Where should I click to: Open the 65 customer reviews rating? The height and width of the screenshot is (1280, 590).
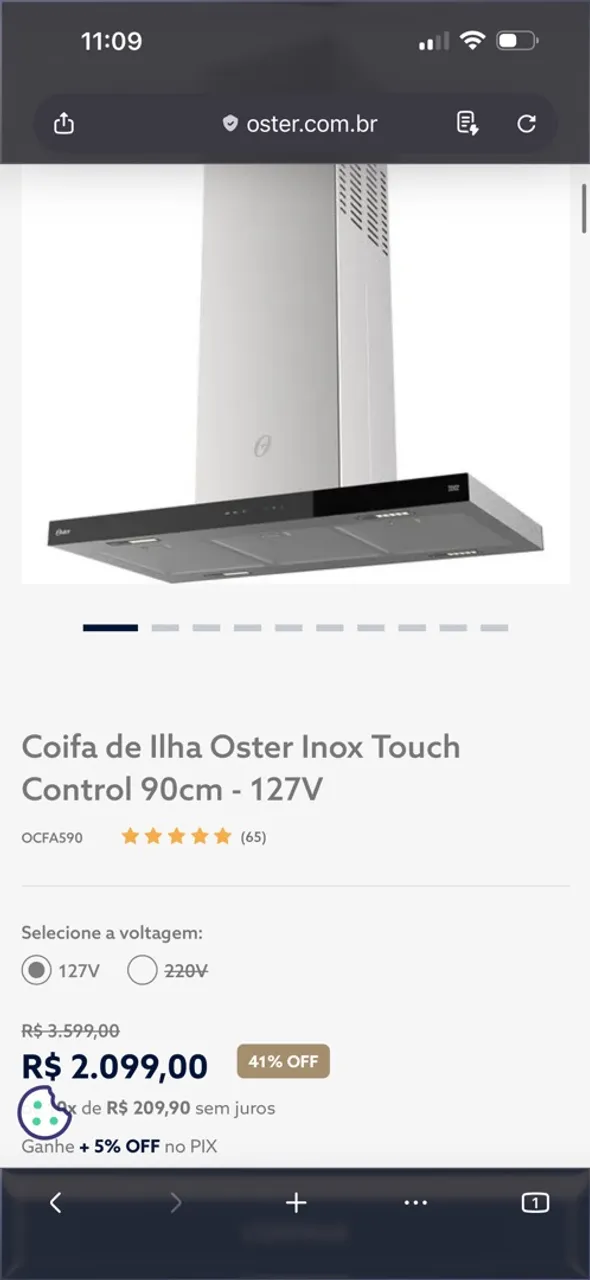click(x=194, y=837)
